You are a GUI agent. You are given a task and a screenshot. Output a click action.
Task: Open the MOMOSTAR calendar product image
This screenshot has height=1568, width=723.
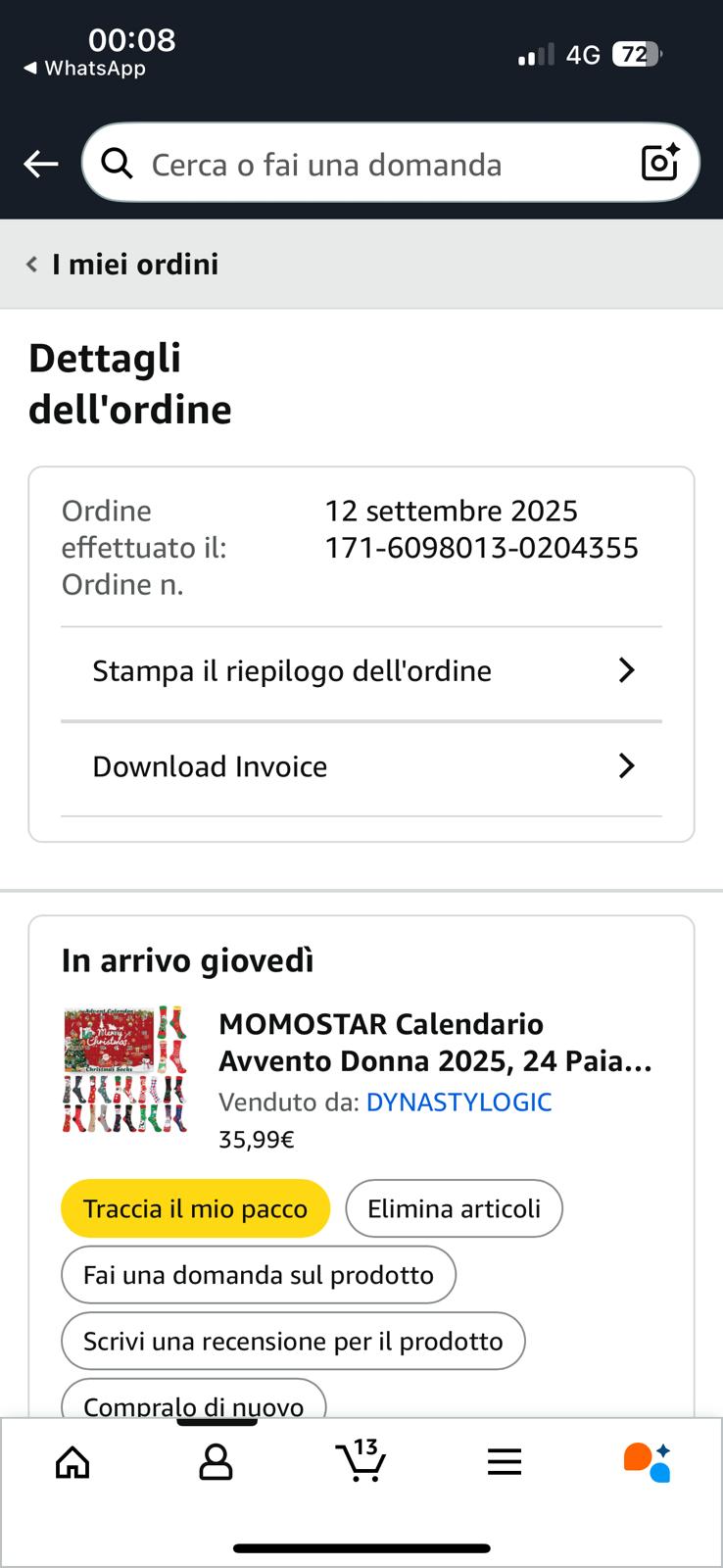click(x=124, y=1069)
